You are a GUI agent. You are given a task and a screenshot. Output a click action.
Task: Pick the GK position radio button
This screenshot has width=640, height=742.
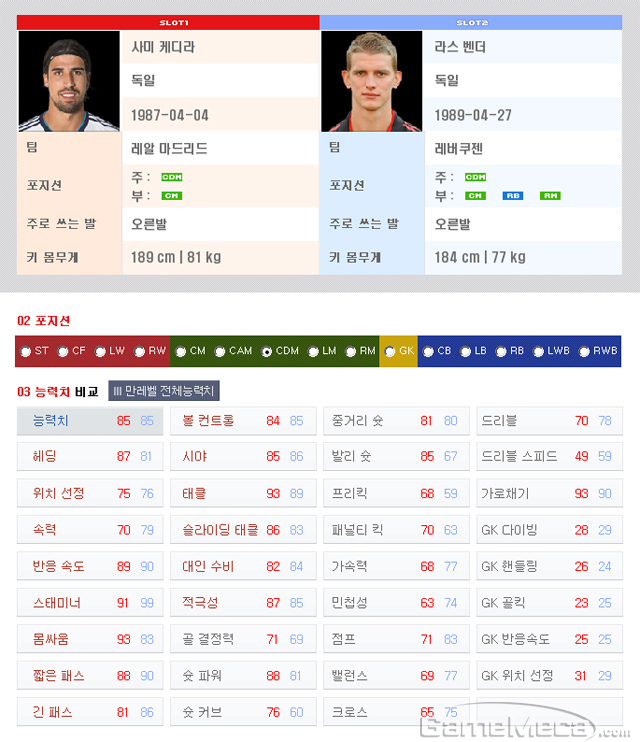point(391,351)
